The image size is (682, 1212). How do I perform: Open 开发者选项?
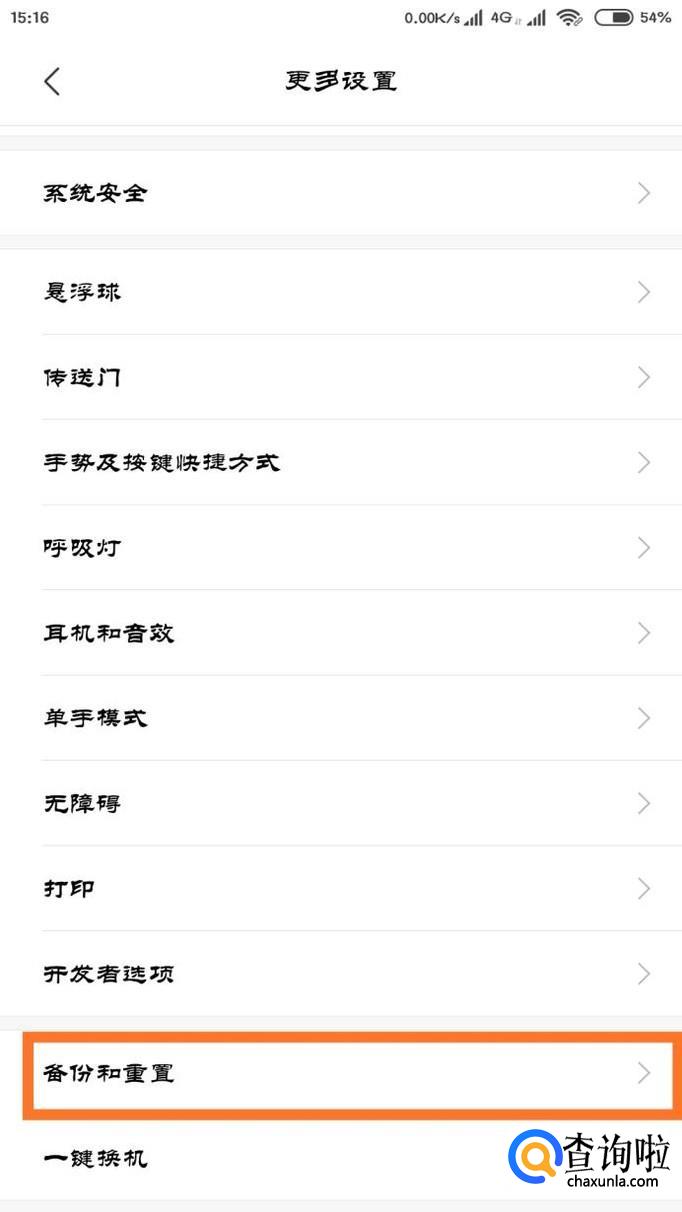click(341, 973)
